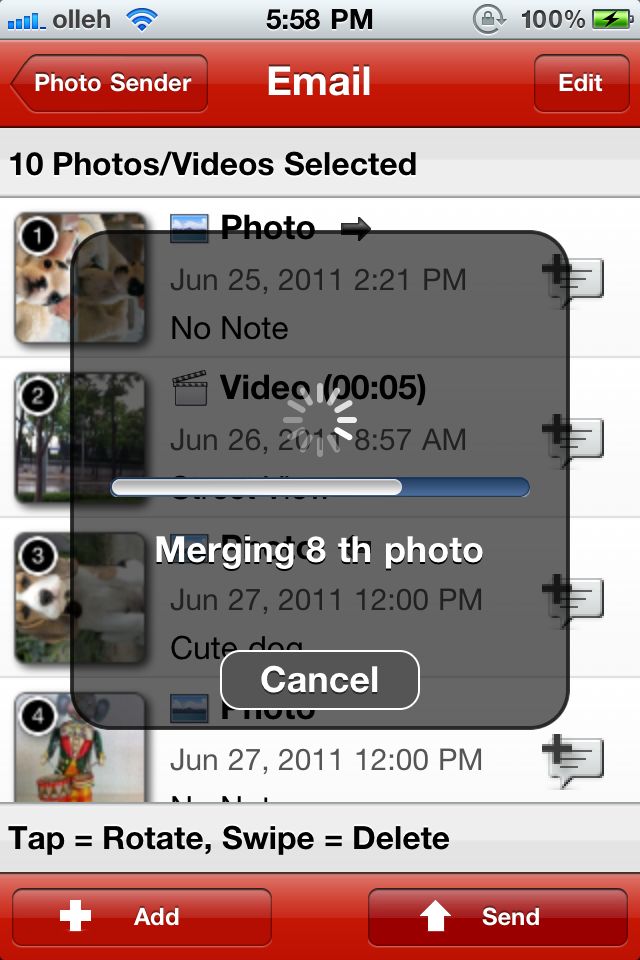
Task: Add more photos or videos
Action: click(x=141, y=916)
